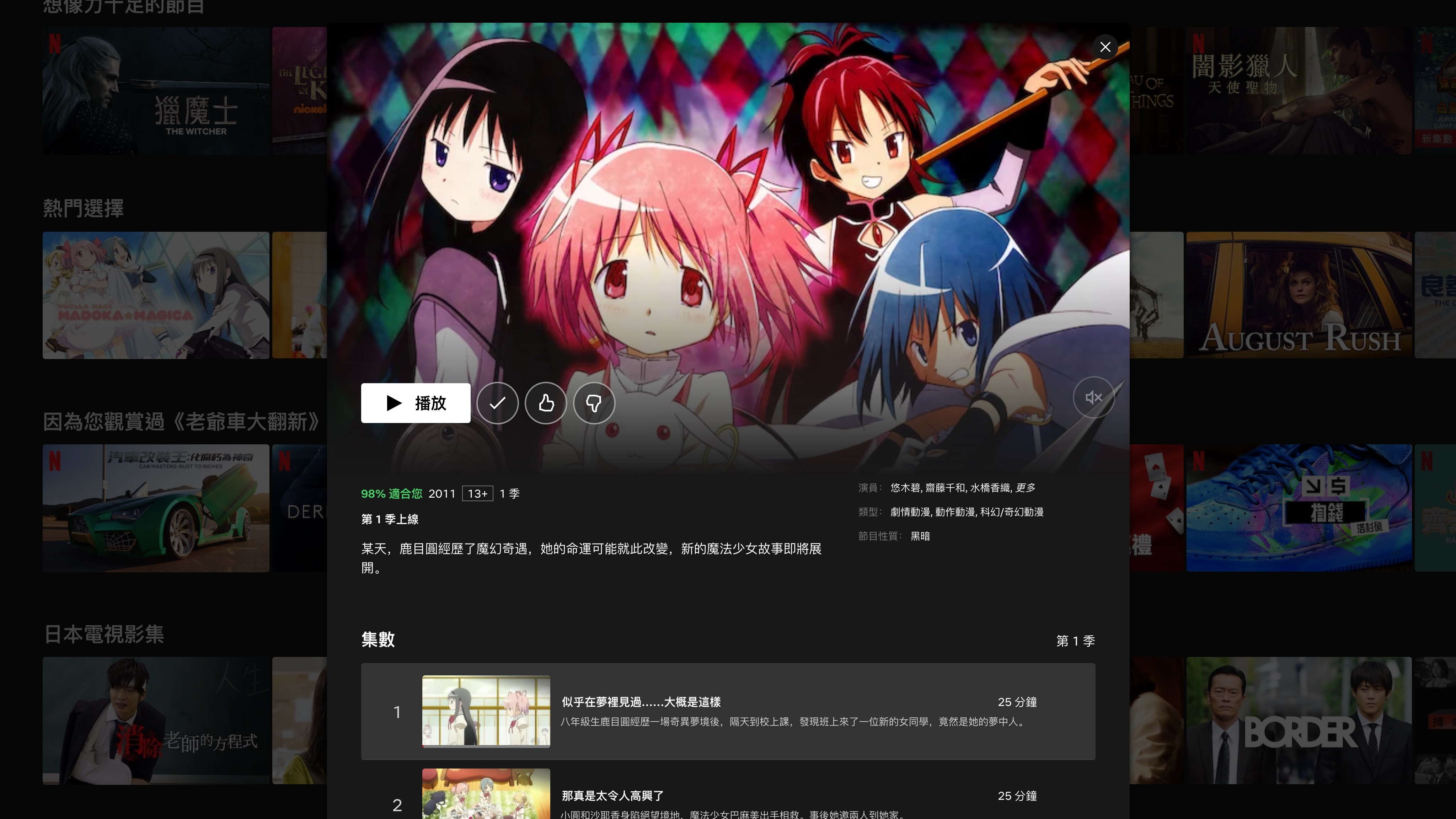The height and width of the screenshot is (819, 1456).
Task: Browse the 科幻/奇幻動漫 genre
Action: coord(1012,512)
